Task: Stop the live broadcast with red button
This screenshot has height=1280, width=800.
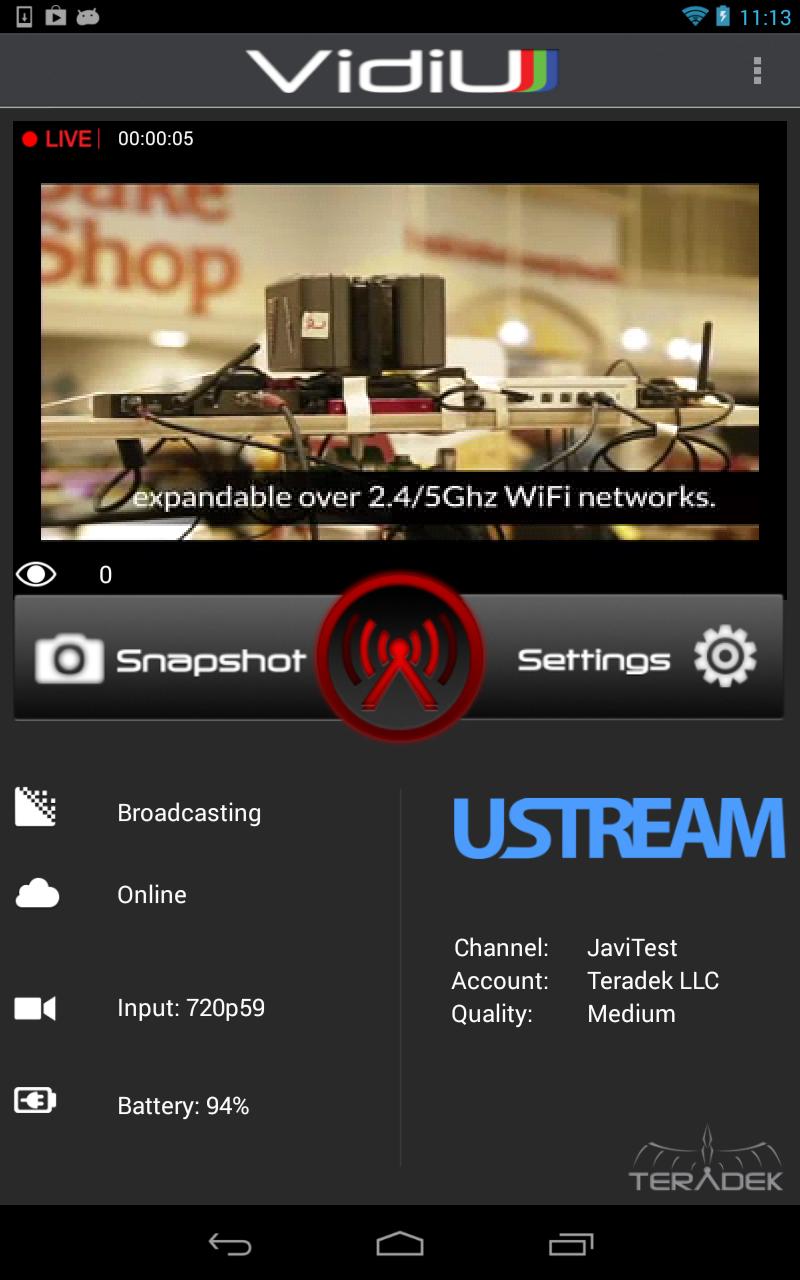Action: coord(400,657)
